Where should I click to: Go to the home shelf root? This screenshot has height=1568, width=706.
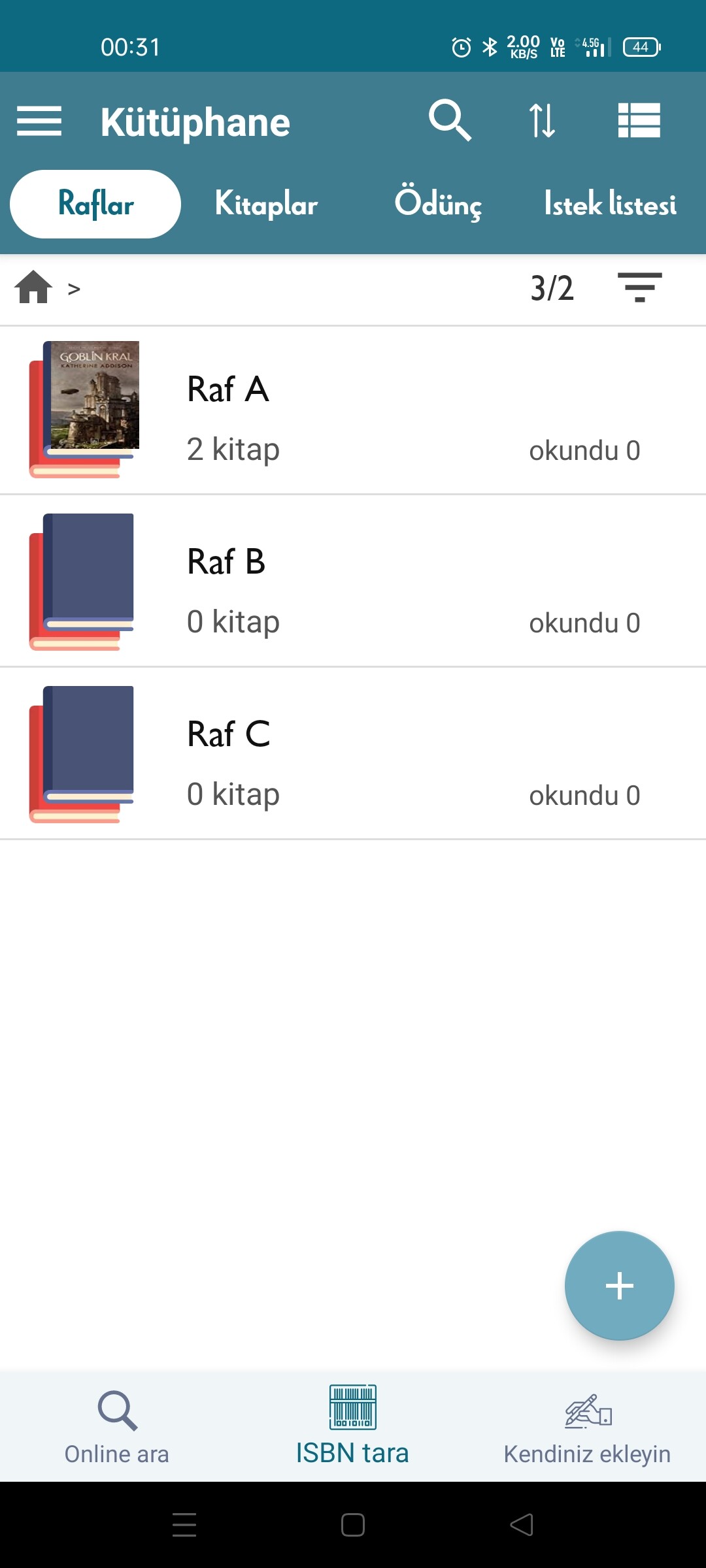tap(34, 287)
